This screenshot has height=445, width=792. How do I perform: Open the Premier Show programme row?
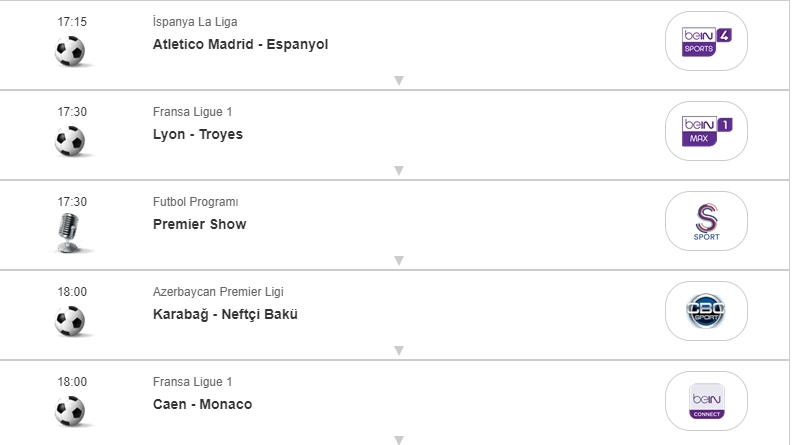point(199,224)
